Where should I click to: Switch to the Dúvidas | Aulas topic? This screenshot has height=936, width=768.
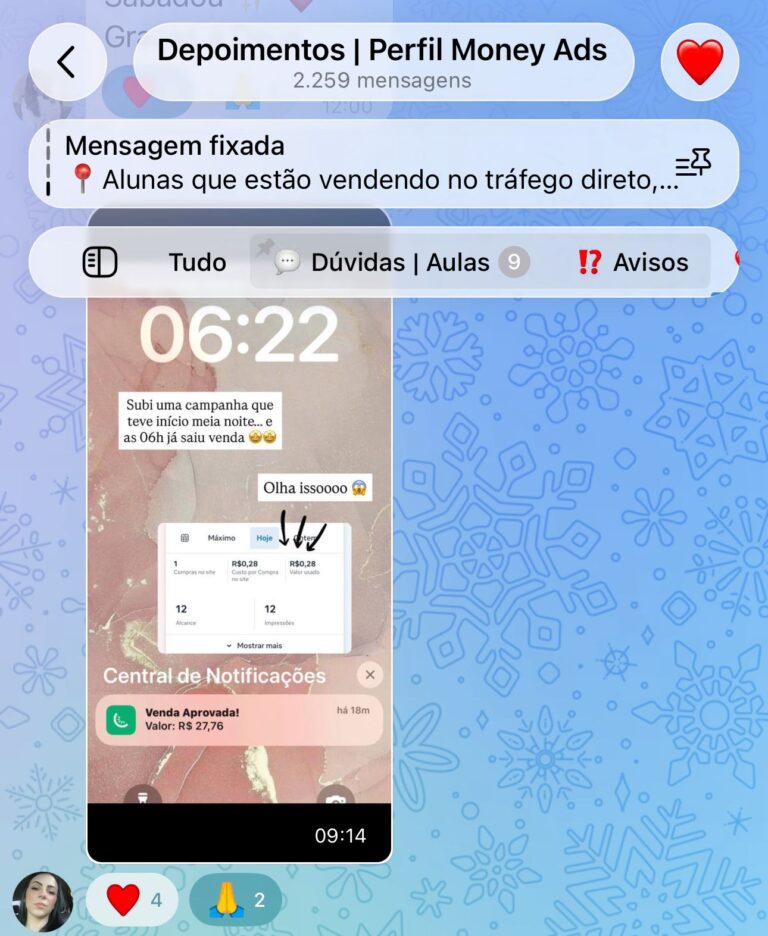pos(400,263)
